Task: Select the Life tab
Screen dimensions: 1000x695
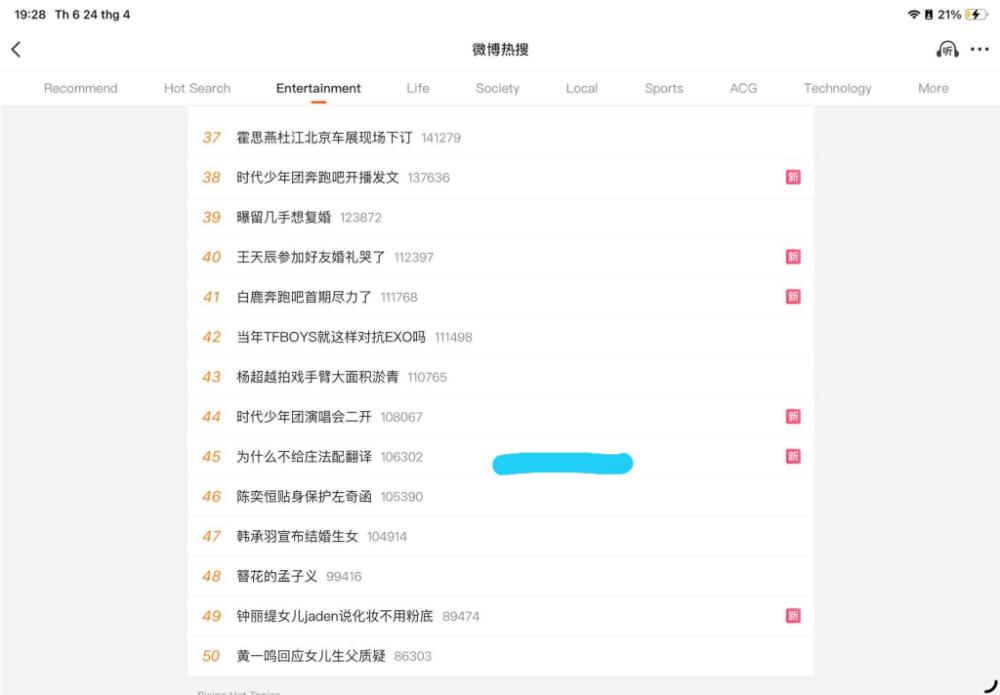Action: 418,88
